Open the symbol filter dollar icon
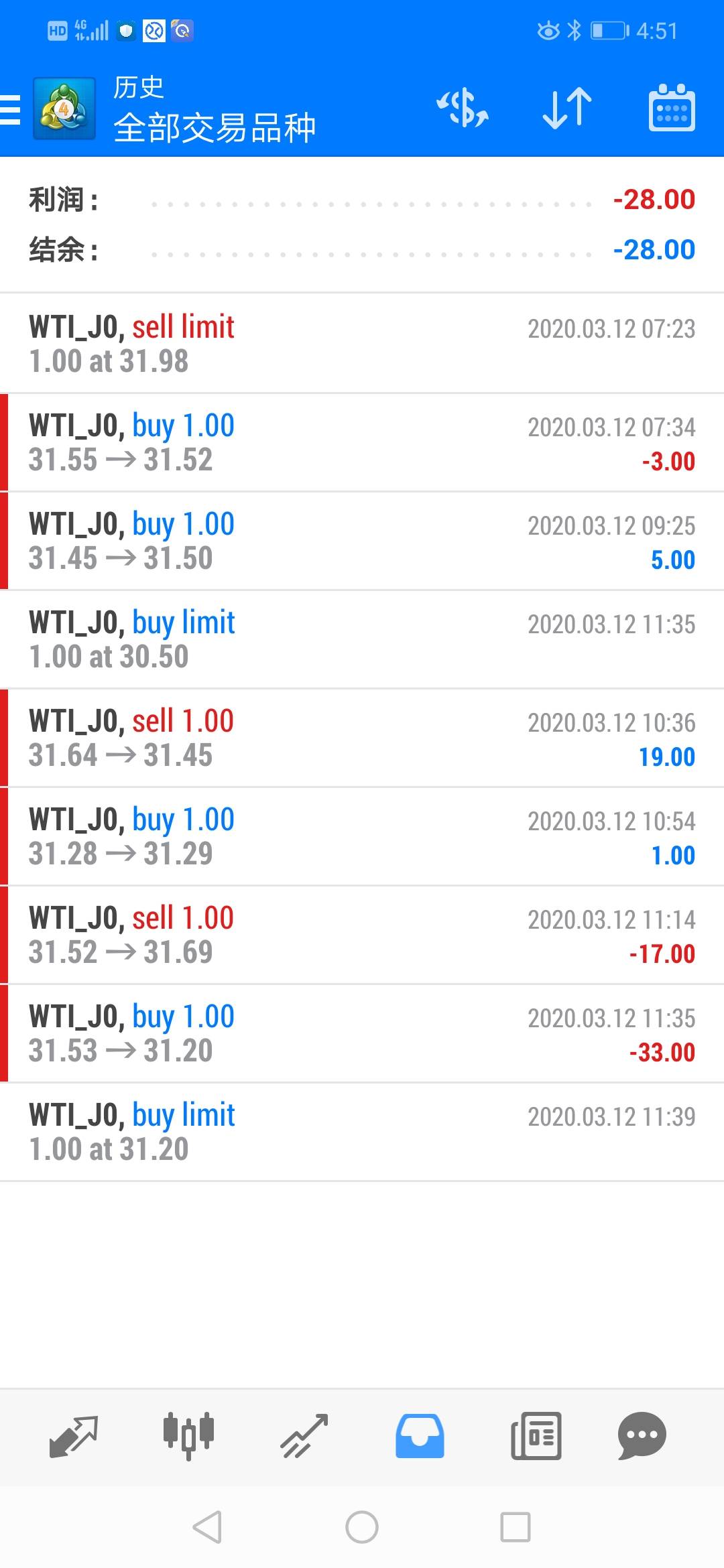 click(463, 109)
